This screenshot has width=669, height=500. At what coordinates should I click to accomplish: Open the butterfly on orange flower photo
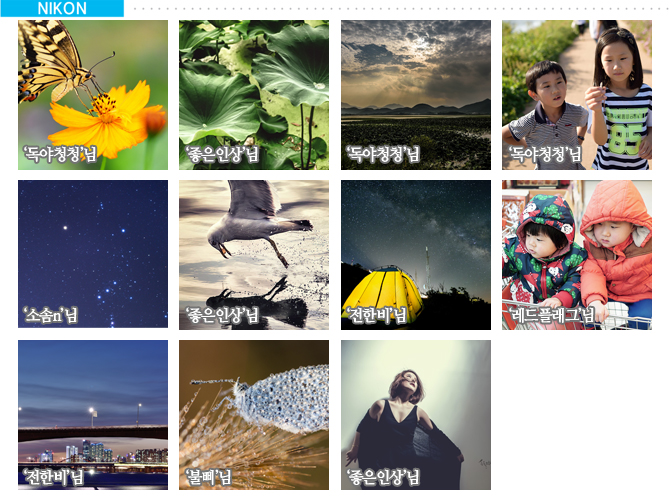93,95
